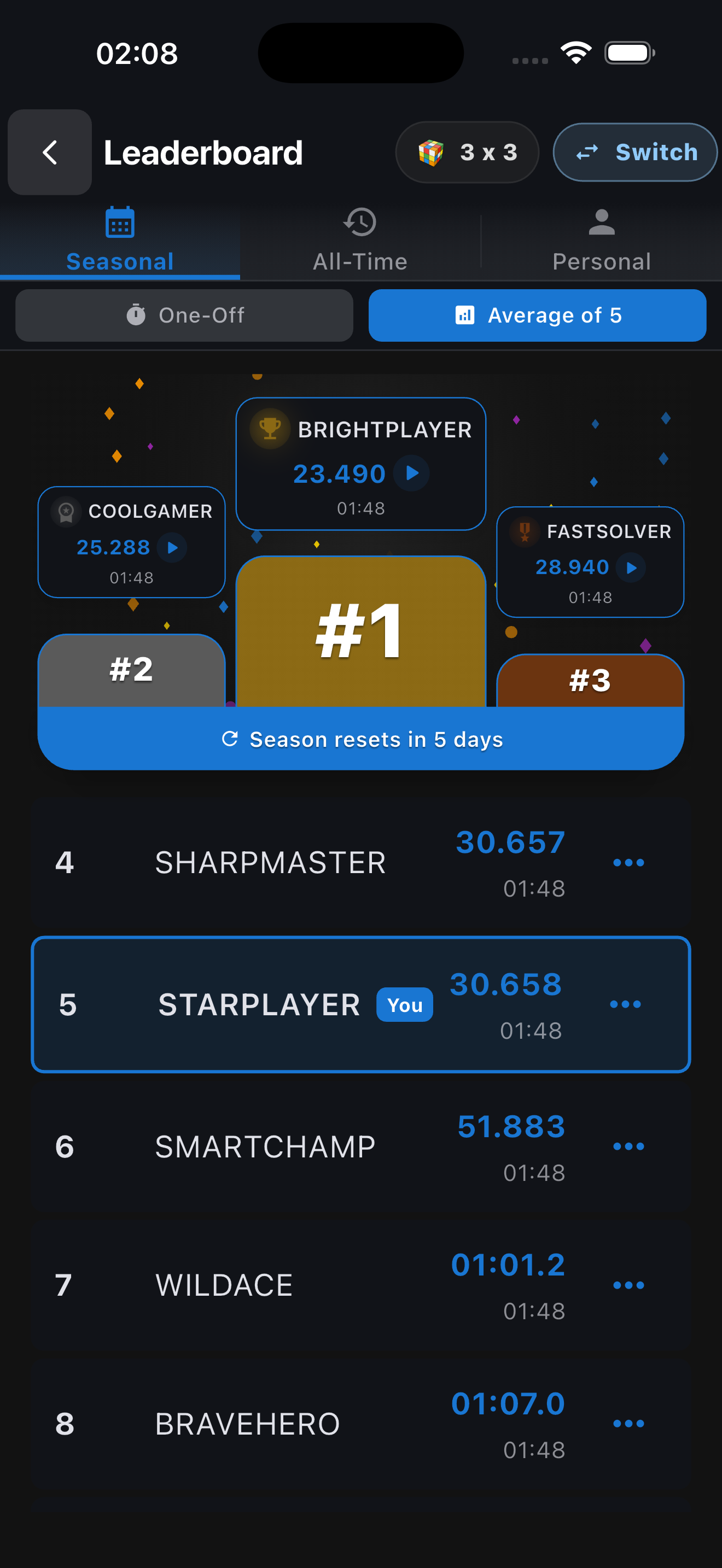722x1568 pixels.
Task: Open more options for BRAVEHERO
Action: click(628, 1424)
